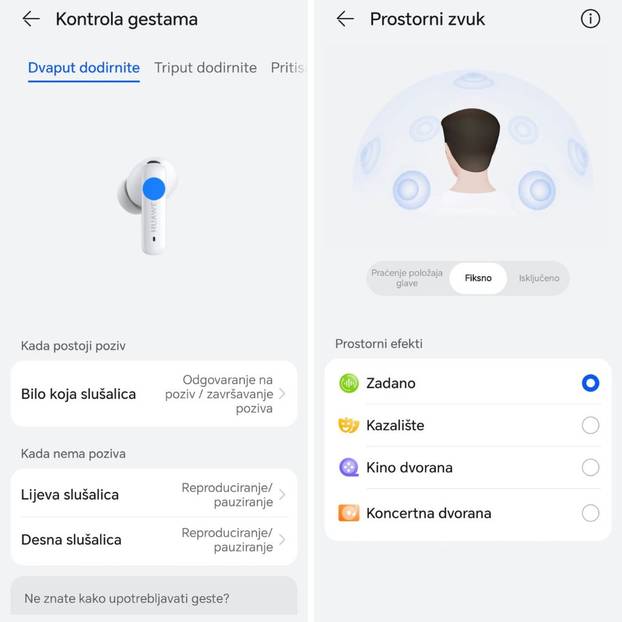Set spatial sound to Isključeno
This screenshot has width=622, height=622.
click(x=539, y=278)
